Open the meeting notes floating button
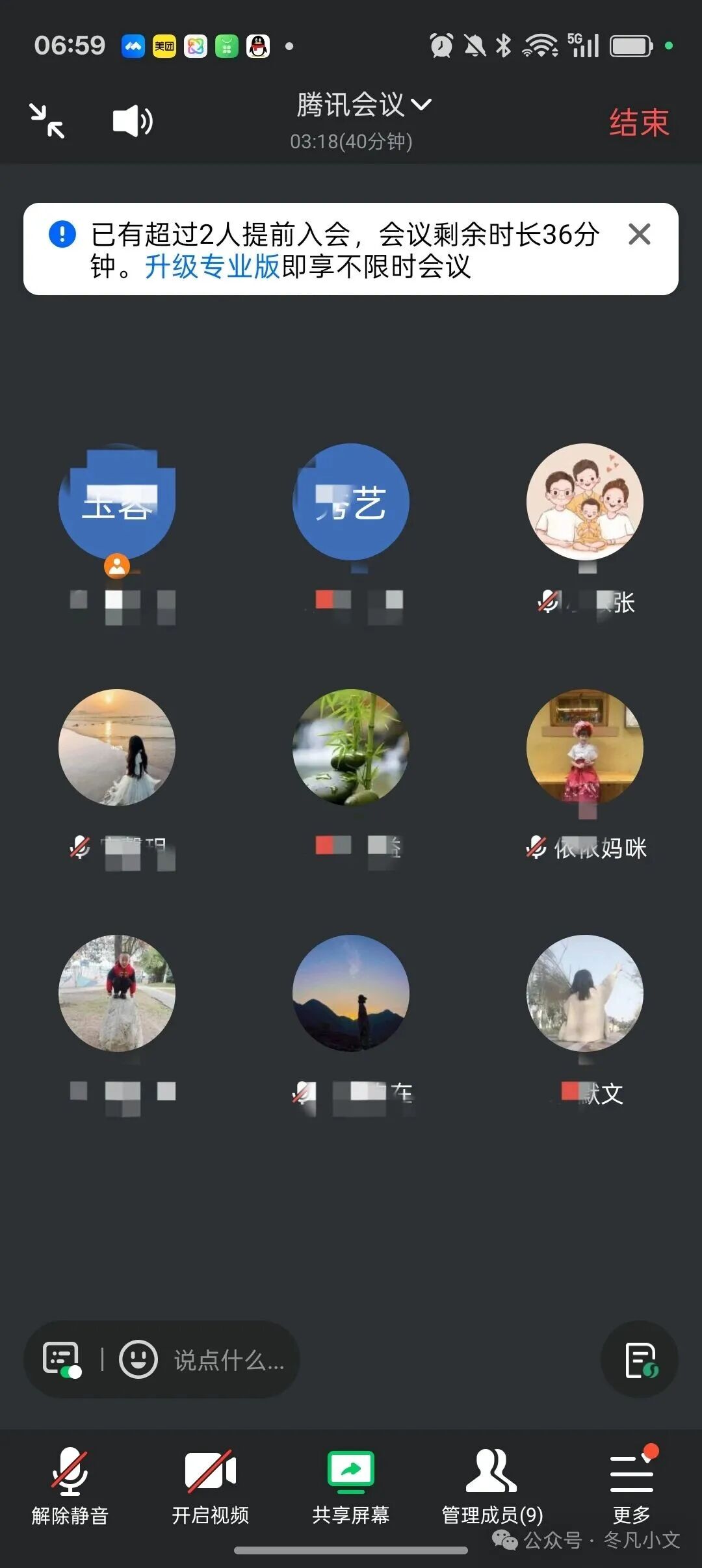The height and width of the screenshot is (1568, 702). 640,1359
